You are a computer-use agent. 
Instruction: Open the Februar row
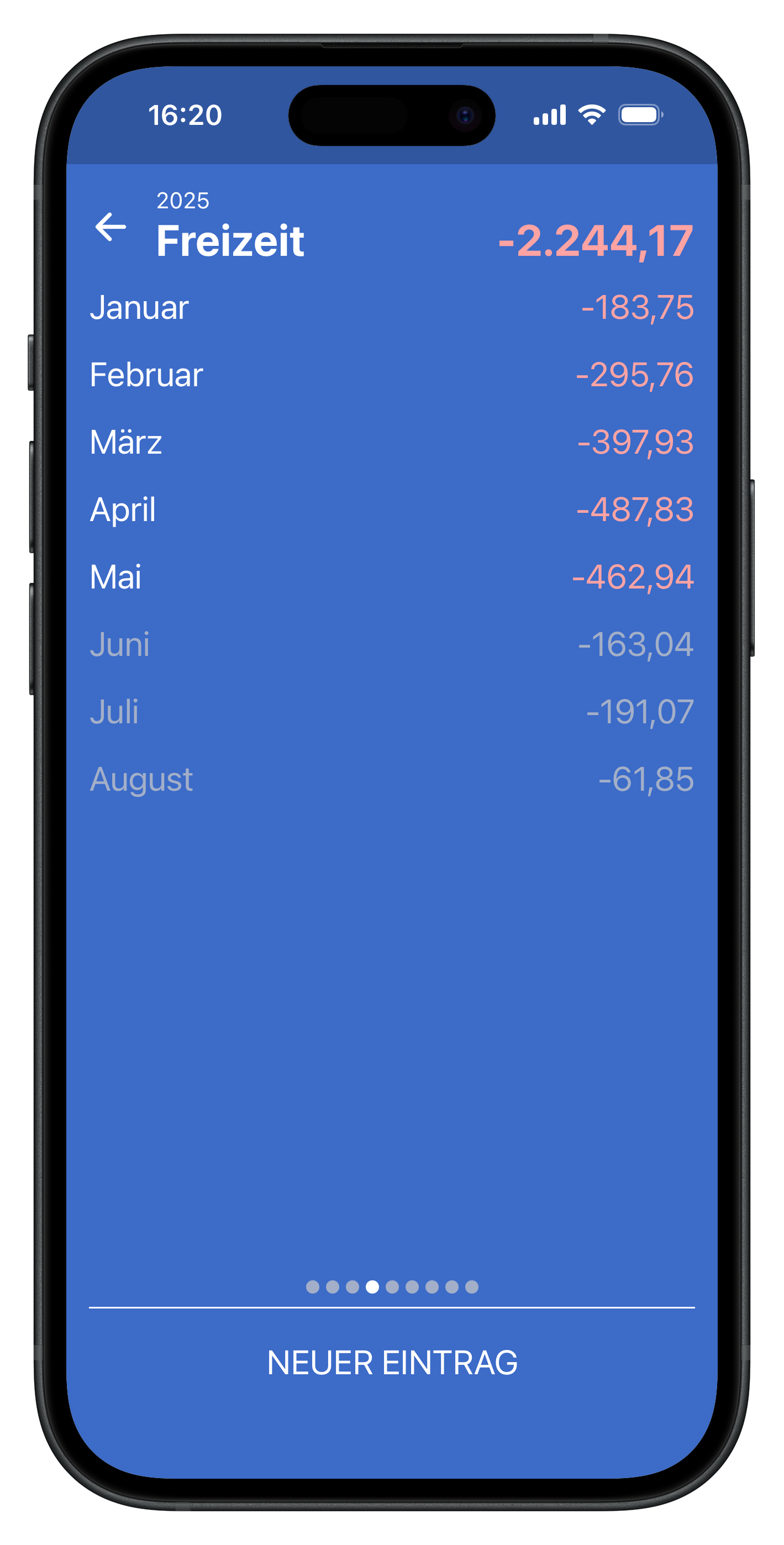(x=391, y=375)
